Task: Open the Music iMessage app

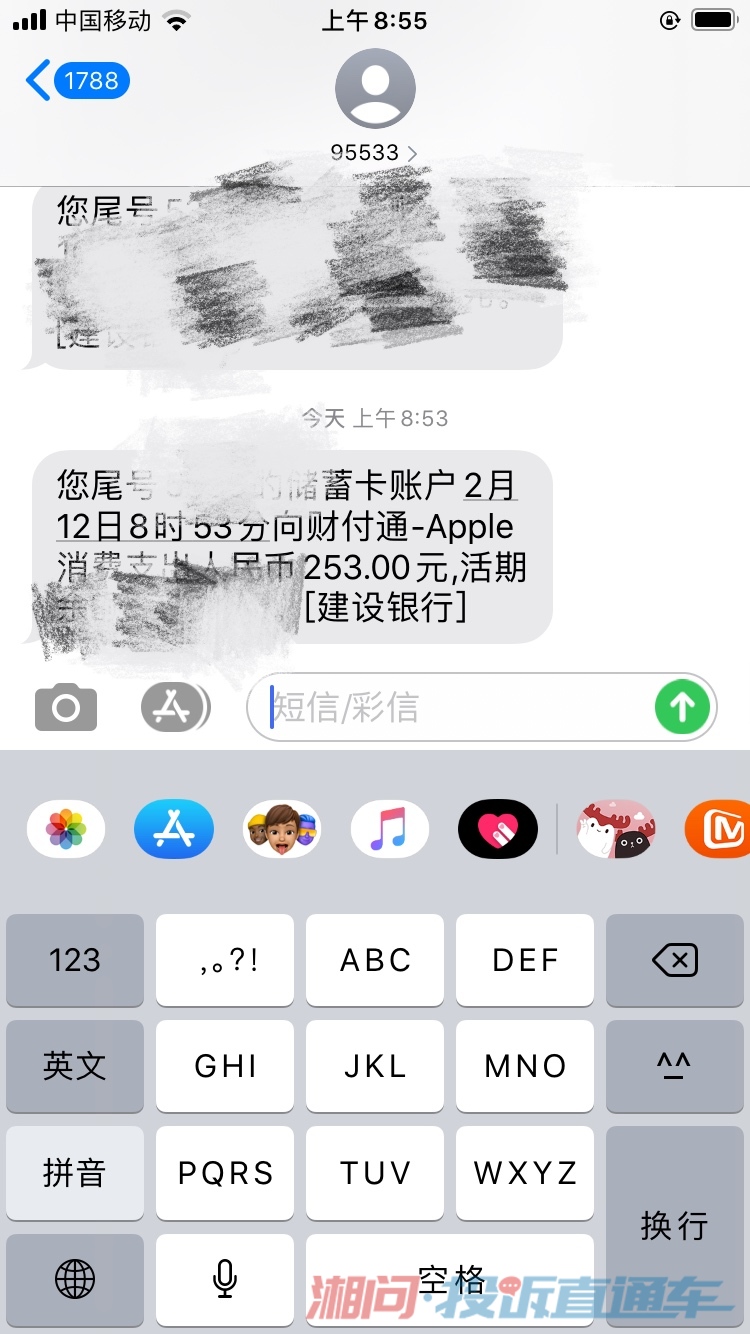Action: tap(390, 829)
